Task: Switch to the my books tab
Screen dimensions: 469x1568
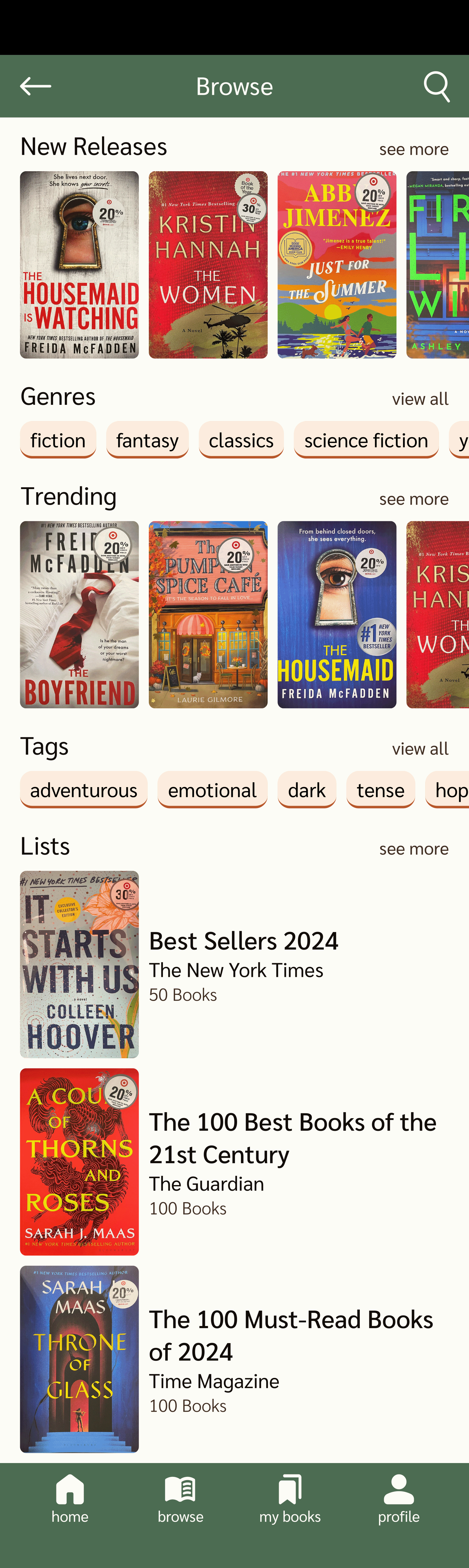Action: (290, 1498)
